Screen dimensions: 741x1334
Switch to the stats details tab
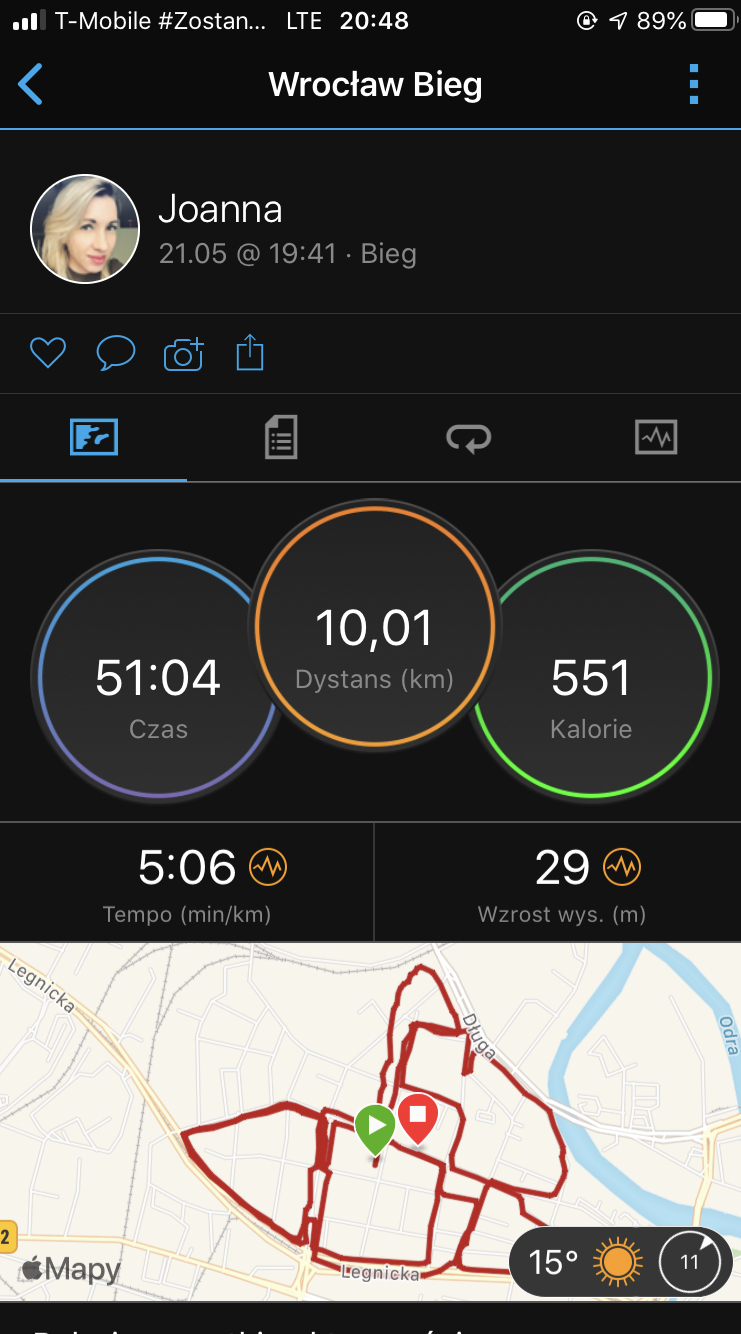point(281,438)
